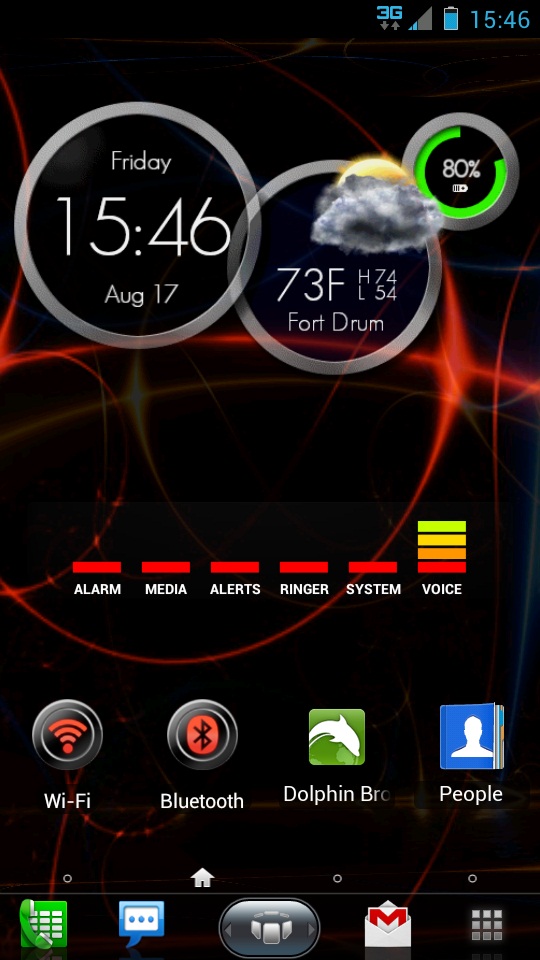Adjust the MEDIA volume bar
This screenshot has height=960, width=540.
pyautogui.click(x=166, y=567)
